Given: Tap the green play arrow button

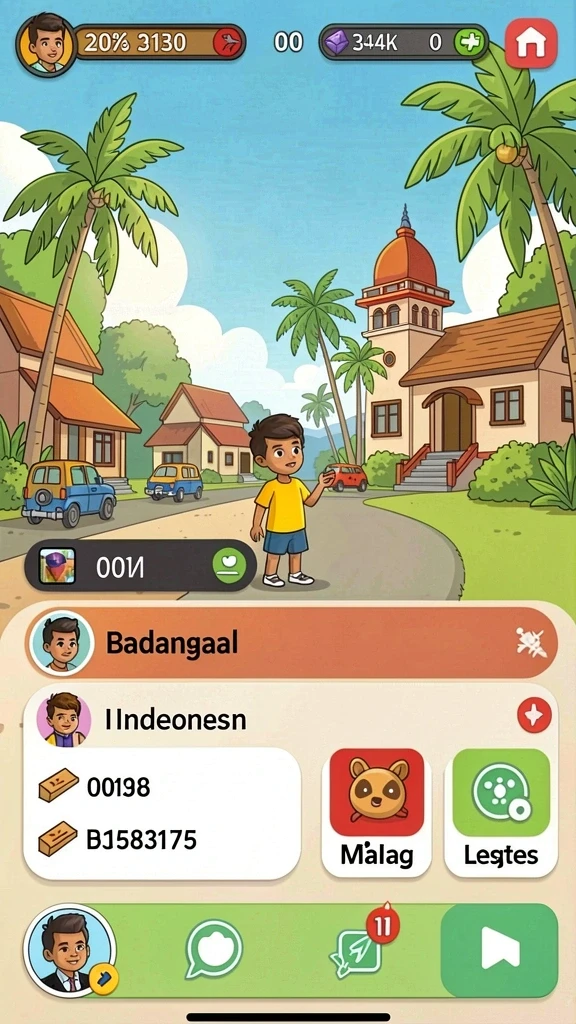Looking at the screenshot, I should pos(500,950).
